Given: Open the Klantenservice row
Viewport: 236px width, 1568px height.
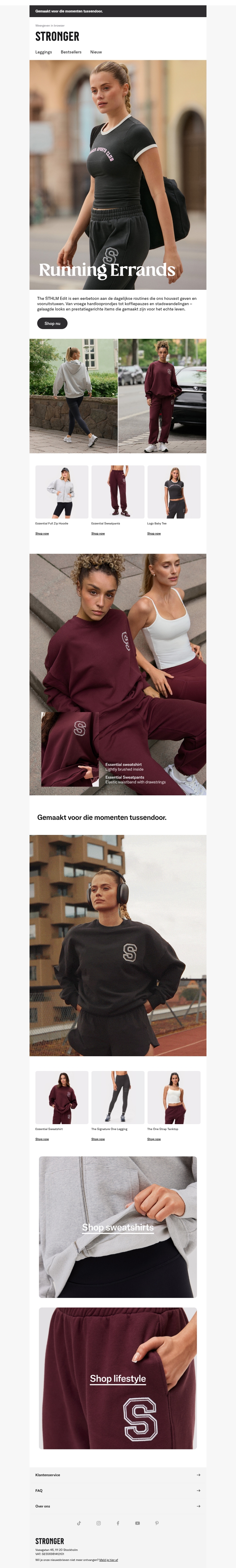Looking at the screenshot, I should [x=118, y=1475].
